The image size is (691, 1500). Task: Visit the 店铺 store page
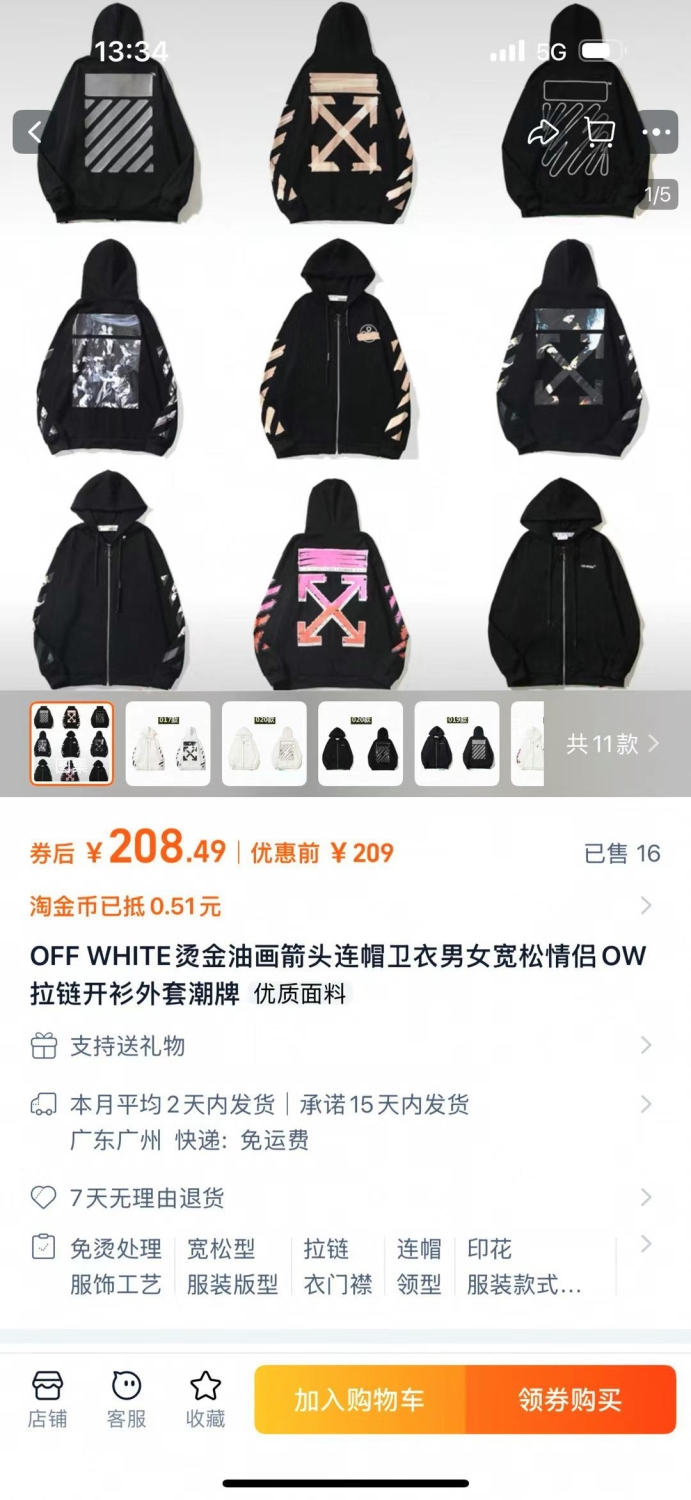pos(47,1400)
